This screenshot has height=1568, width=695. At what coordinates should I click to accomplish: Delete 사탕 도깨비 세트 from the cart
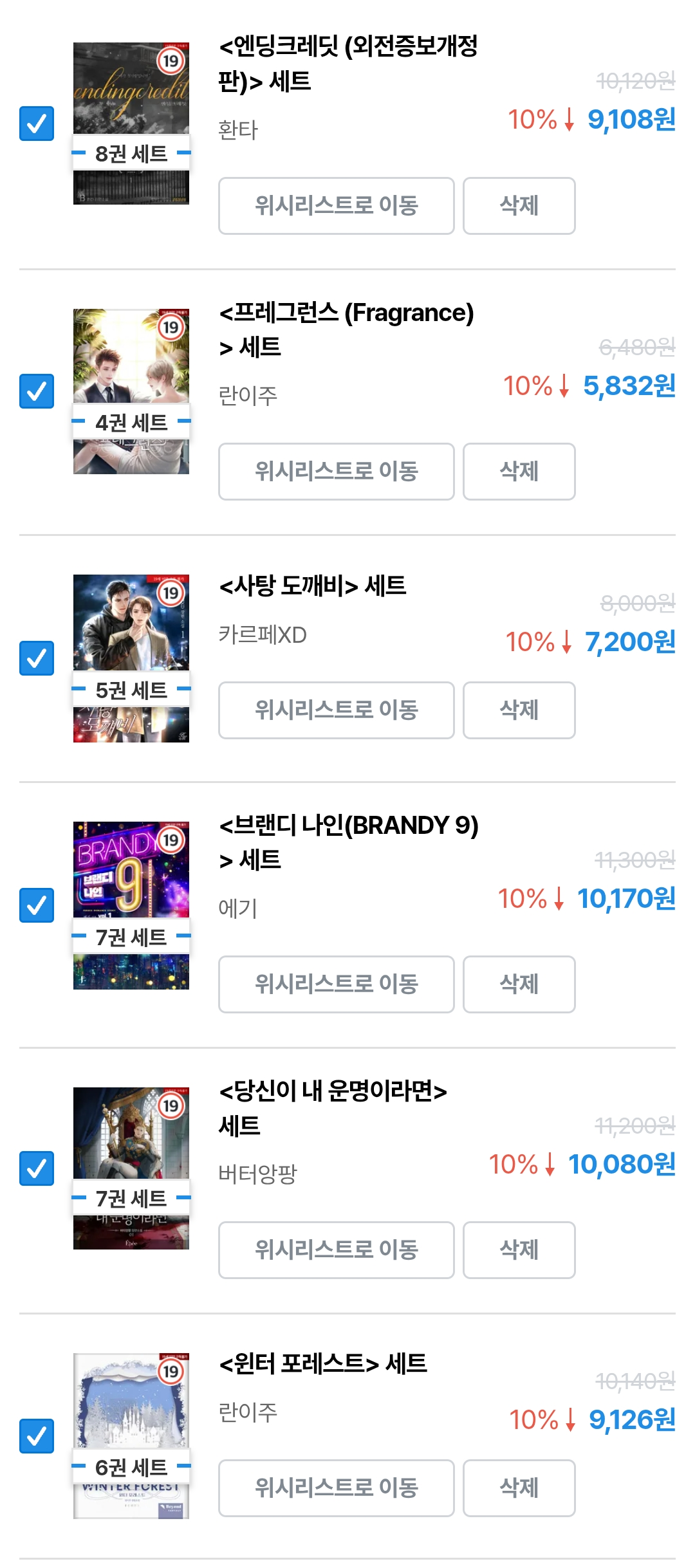click(x=519, y=710)
